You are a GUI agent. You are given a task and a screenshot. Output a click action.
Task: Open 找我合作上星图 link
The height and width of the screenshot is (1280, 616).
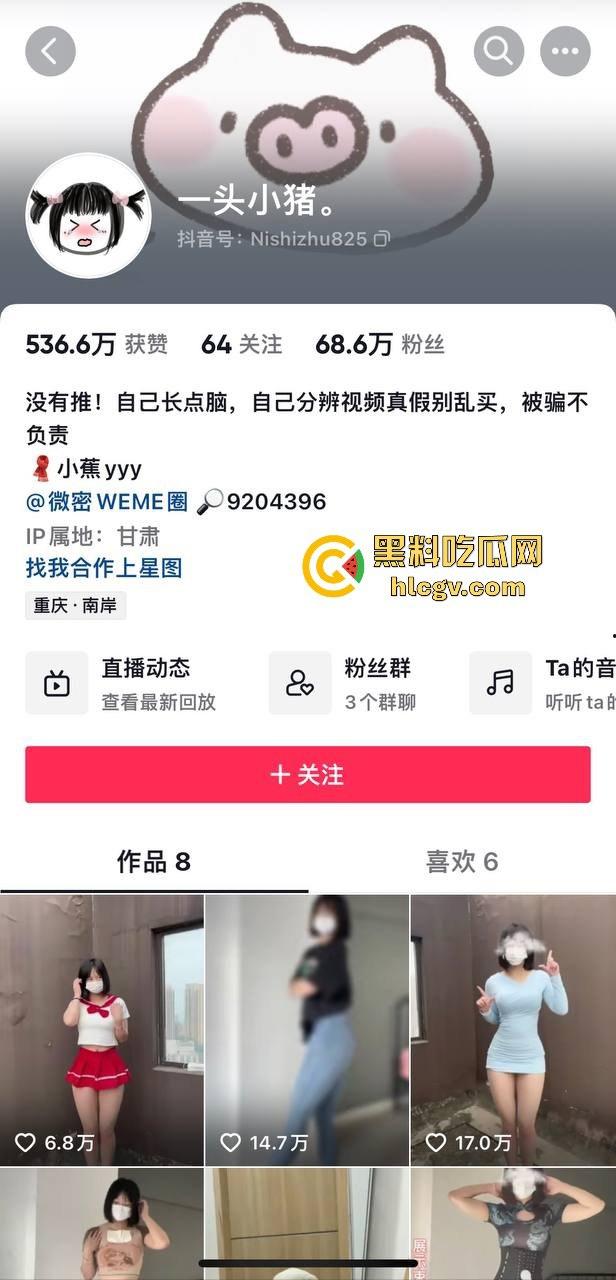[x=104, y=568]
